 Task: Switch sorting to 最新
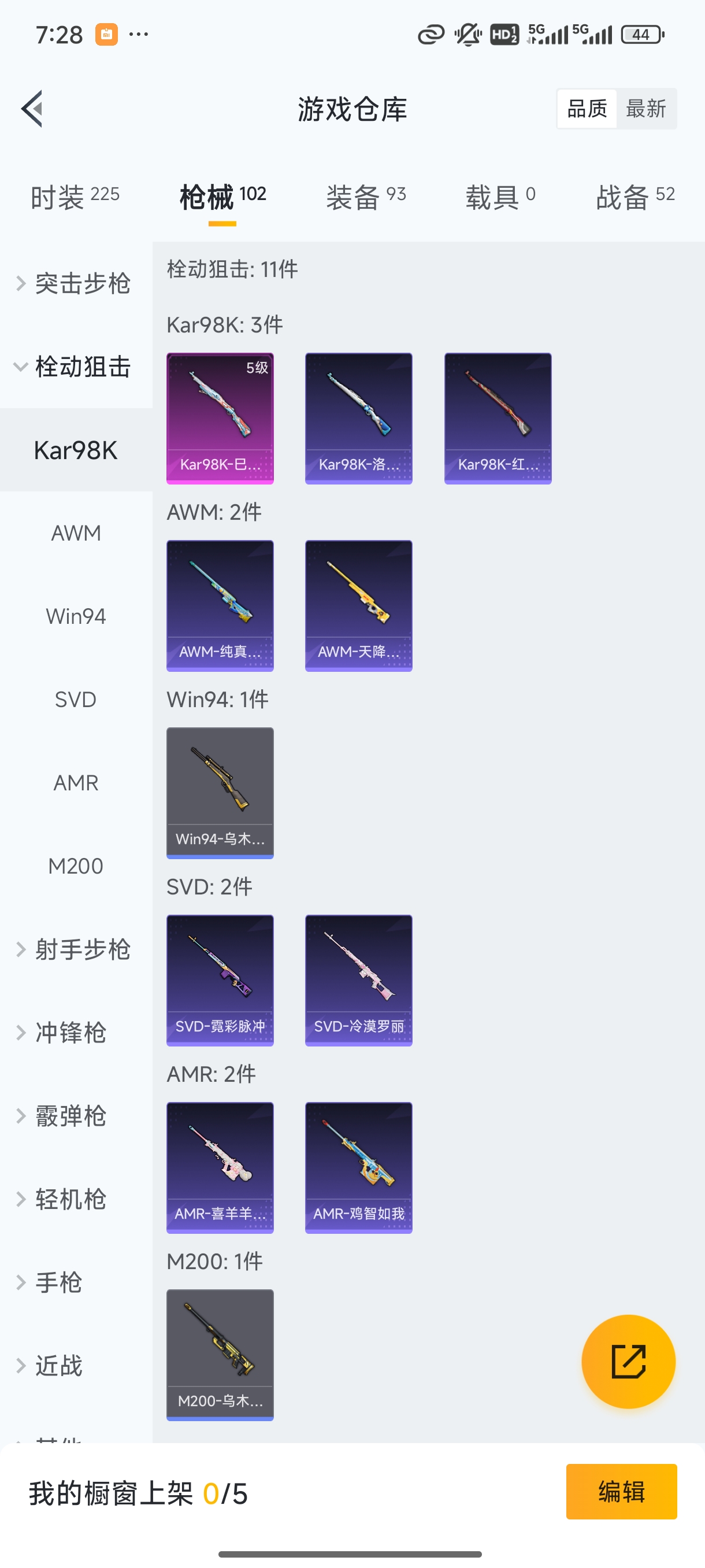coord(647,108)
